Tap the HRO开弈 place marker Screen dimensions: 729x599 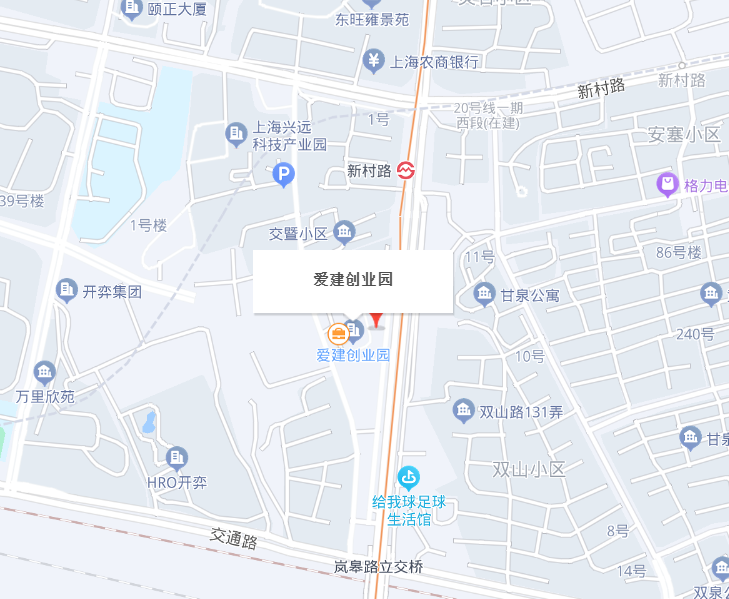(x=177, y=459)
